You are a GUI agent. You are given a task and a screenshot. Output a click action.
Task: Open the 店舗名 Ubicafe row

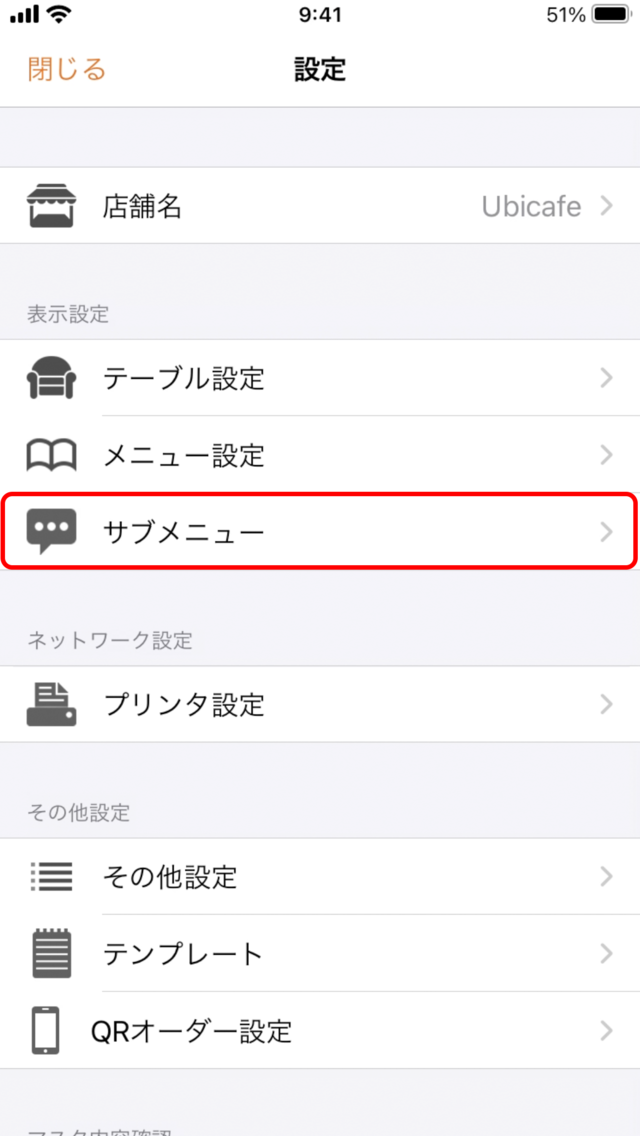pos(320,206)
